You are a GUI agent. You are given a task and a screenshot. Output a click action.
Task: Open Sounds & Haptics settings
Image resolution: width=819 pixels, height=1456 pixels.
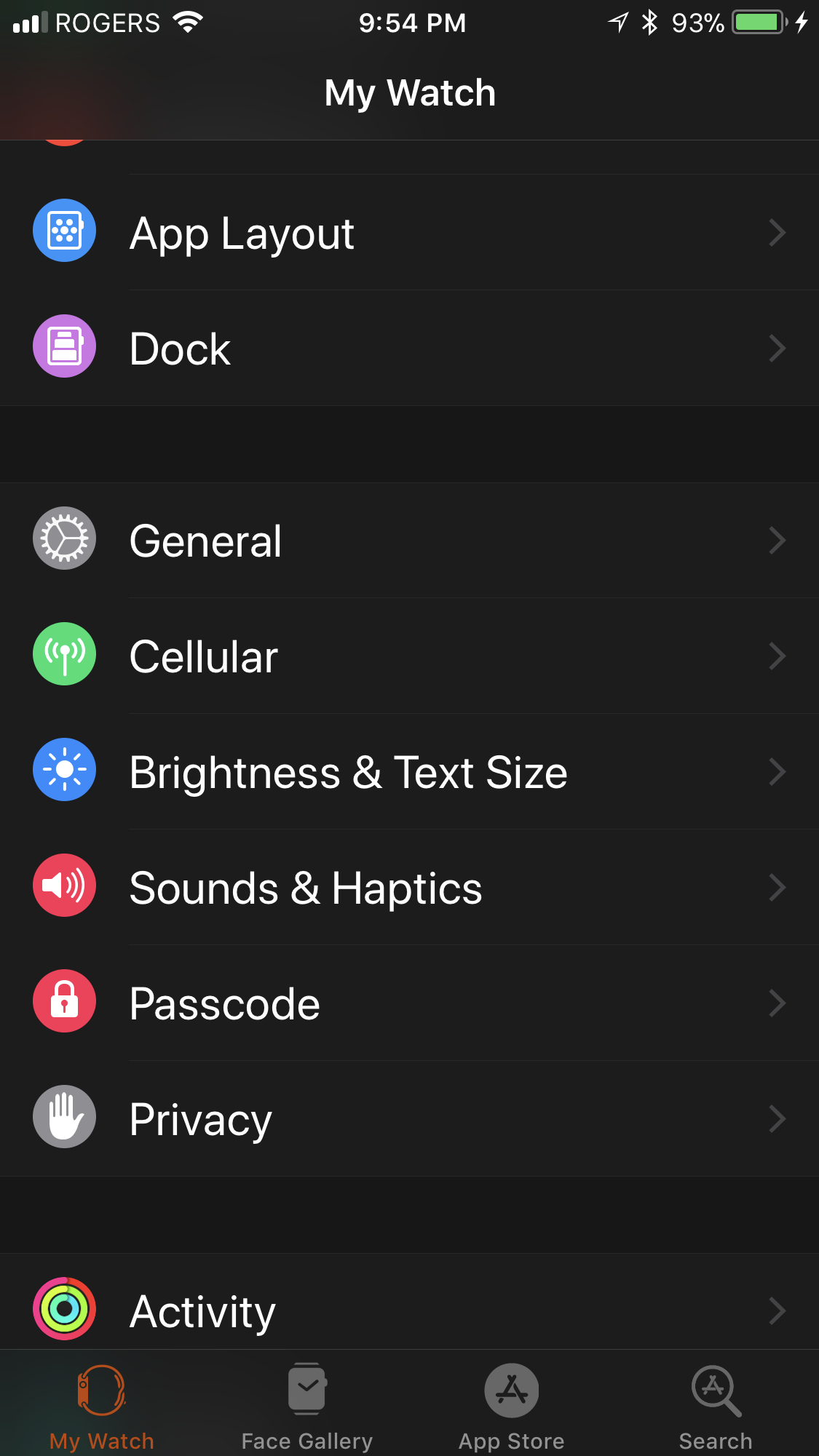point(409,888)
